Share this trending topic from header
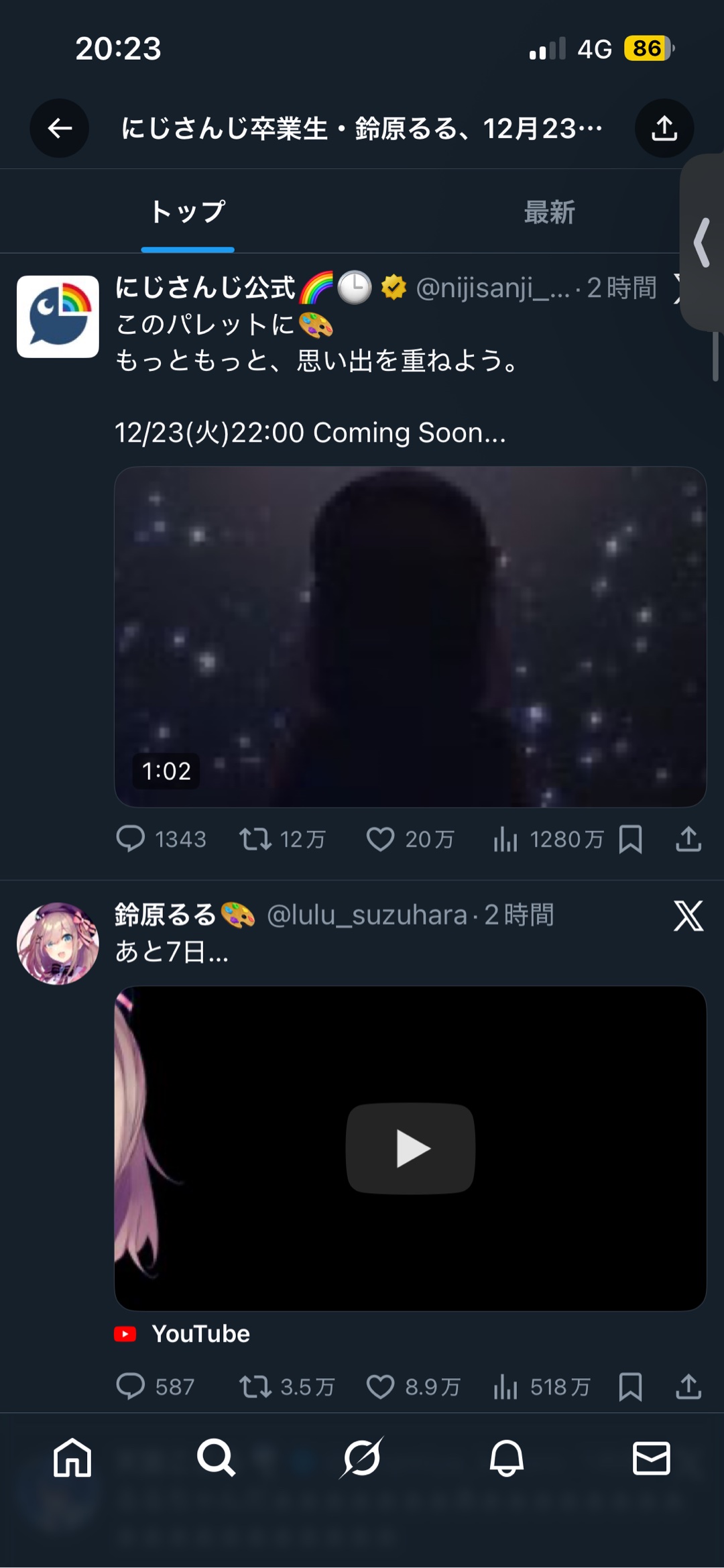This screenshot has height=1568, width=724. pos(664,128)
